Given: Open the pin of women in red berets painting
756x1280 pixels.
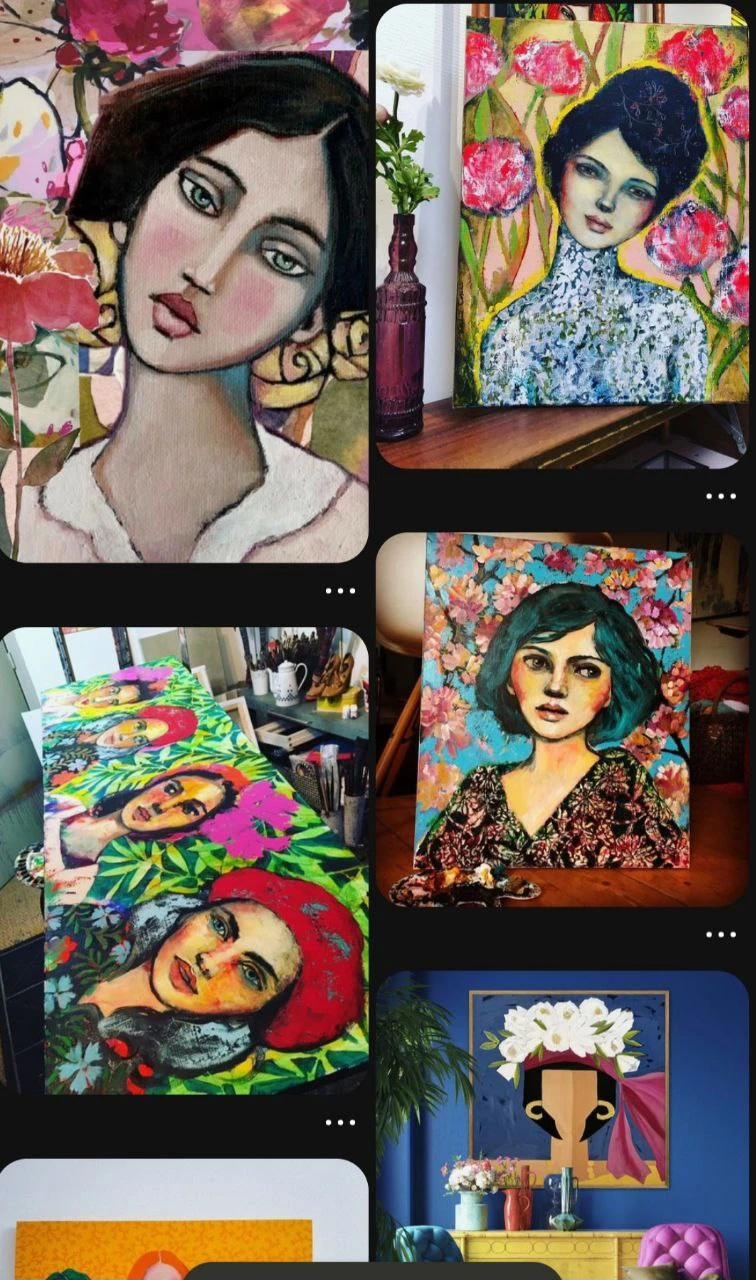Looking at the screenshot, I should tap(184, 860).
